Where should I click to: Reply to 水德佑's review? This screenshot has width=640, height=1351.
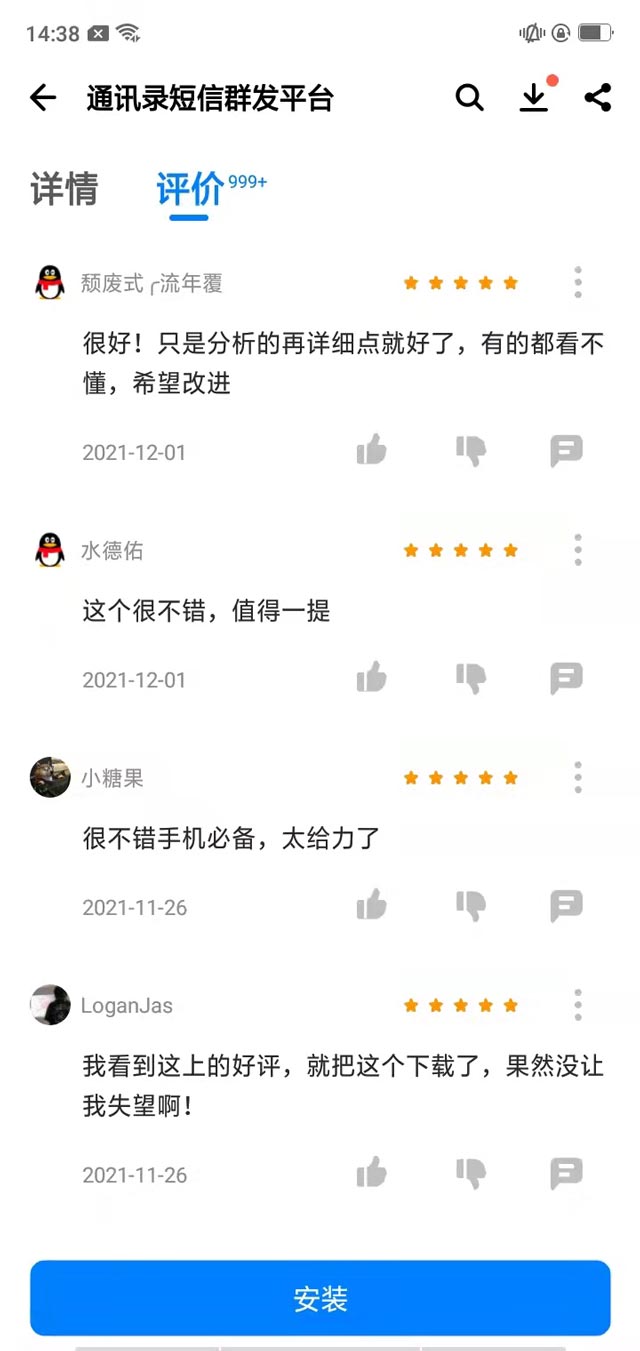pyautogui.click(x=566, y=678)
